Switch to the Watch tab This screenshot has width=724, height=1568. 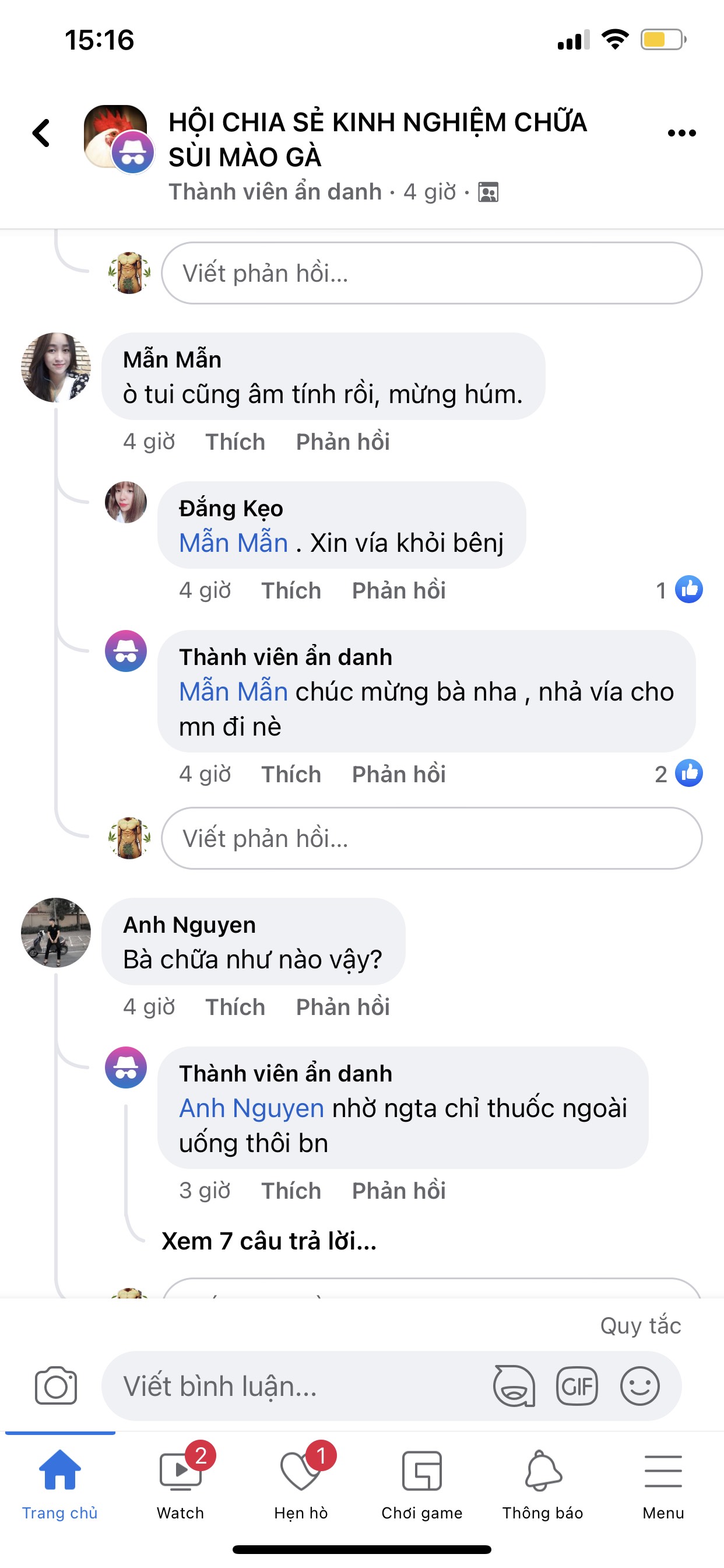coord(180,1483)
